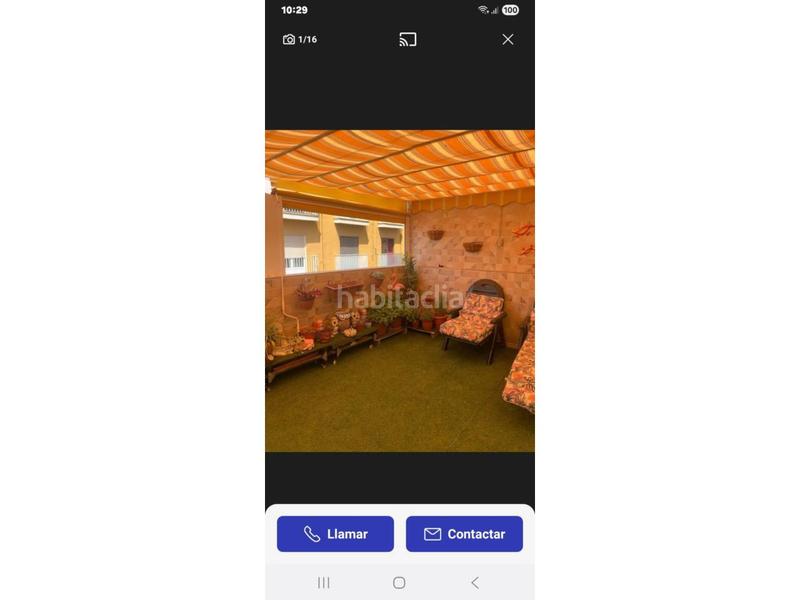The width and height of the screenshot is (800, 600).
Task: Tap Contactar to message the advertiser
Action: click(464, 534)
